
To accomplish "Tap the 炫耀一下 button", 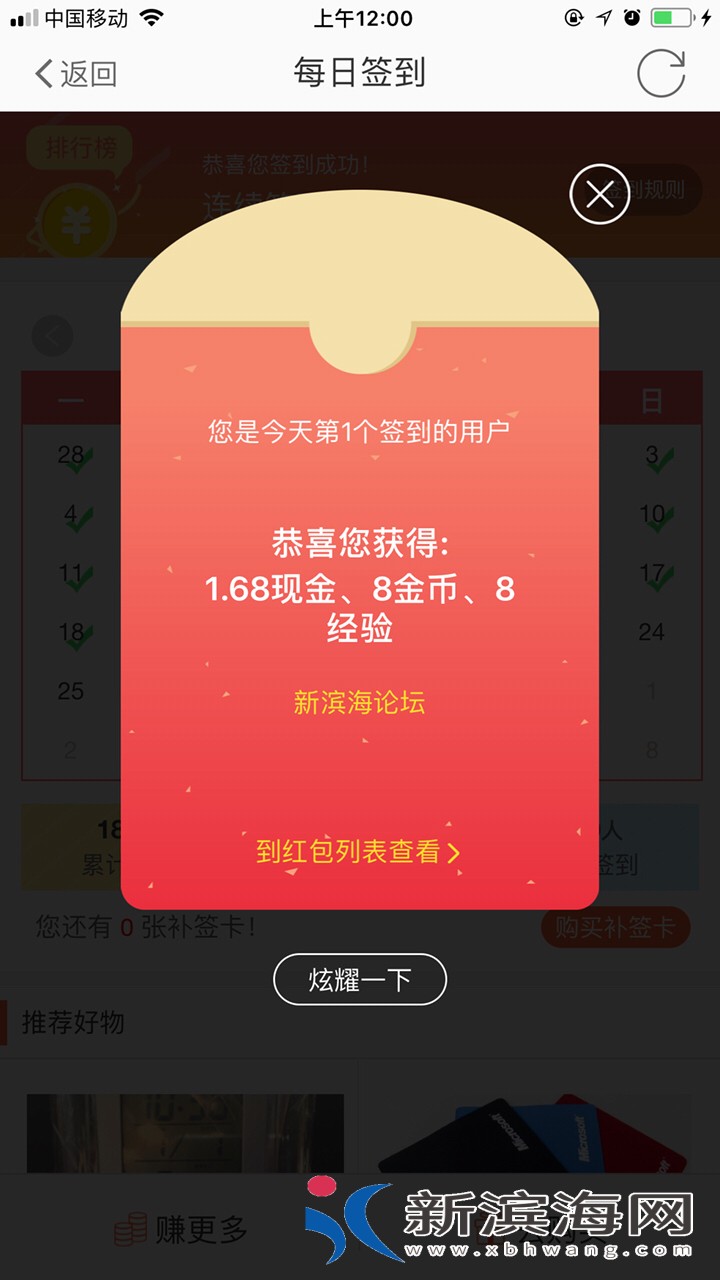I will [x=359, y=980].
